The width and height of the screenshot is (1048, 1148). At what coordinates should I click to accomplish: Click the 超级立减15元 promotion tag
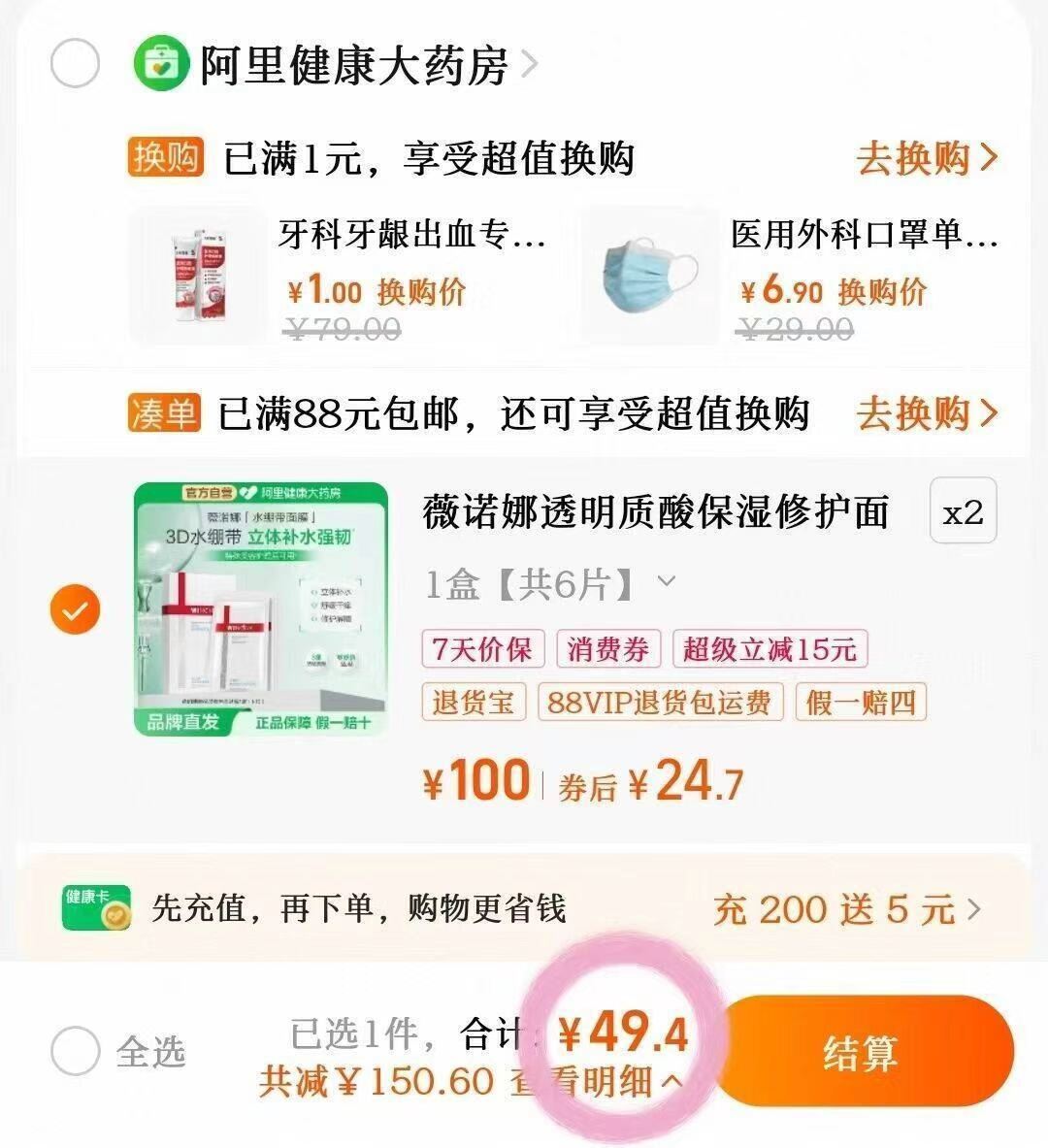770,649
